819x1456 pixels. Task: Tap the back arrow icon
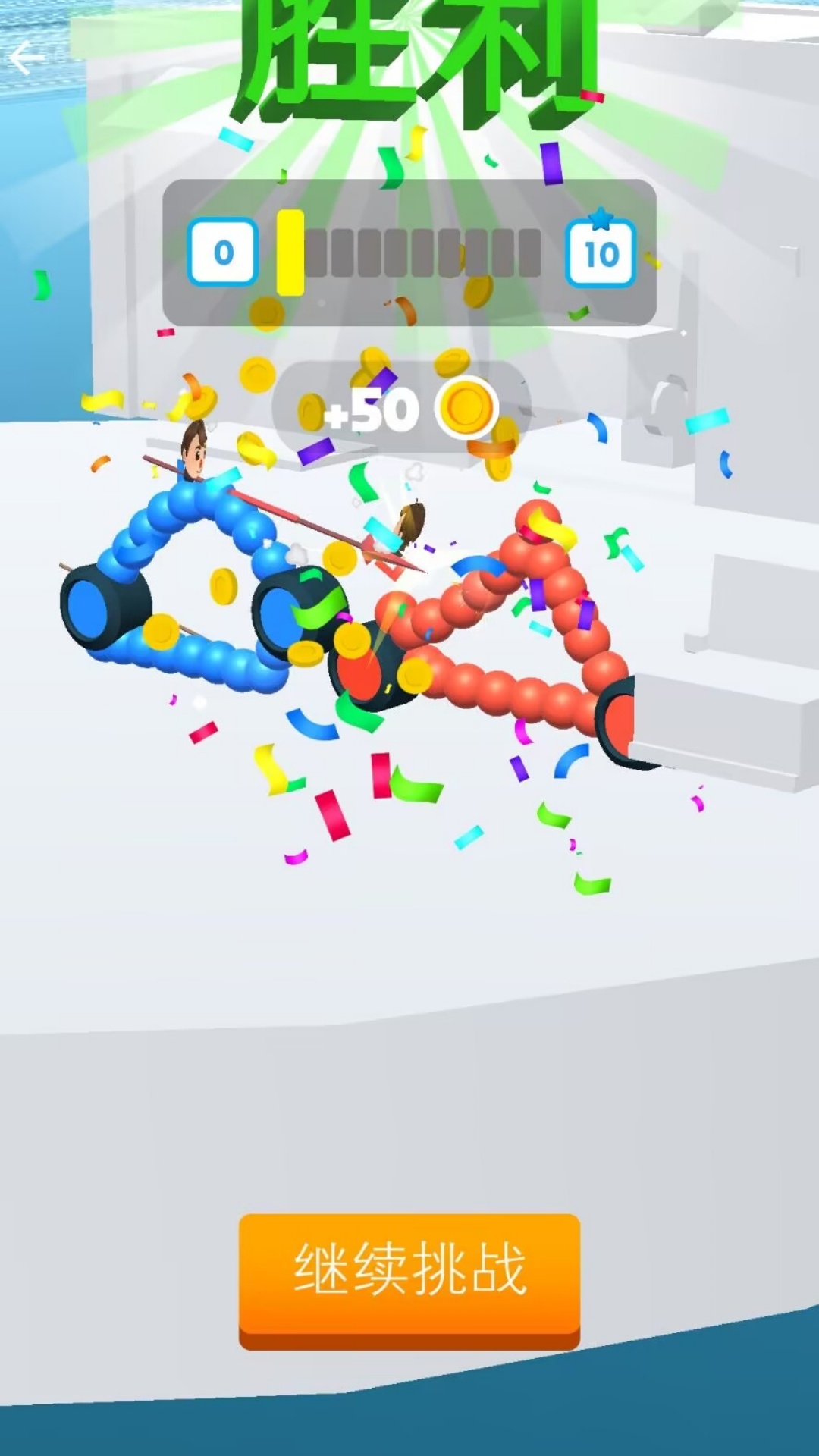click(x=27, y=58)
